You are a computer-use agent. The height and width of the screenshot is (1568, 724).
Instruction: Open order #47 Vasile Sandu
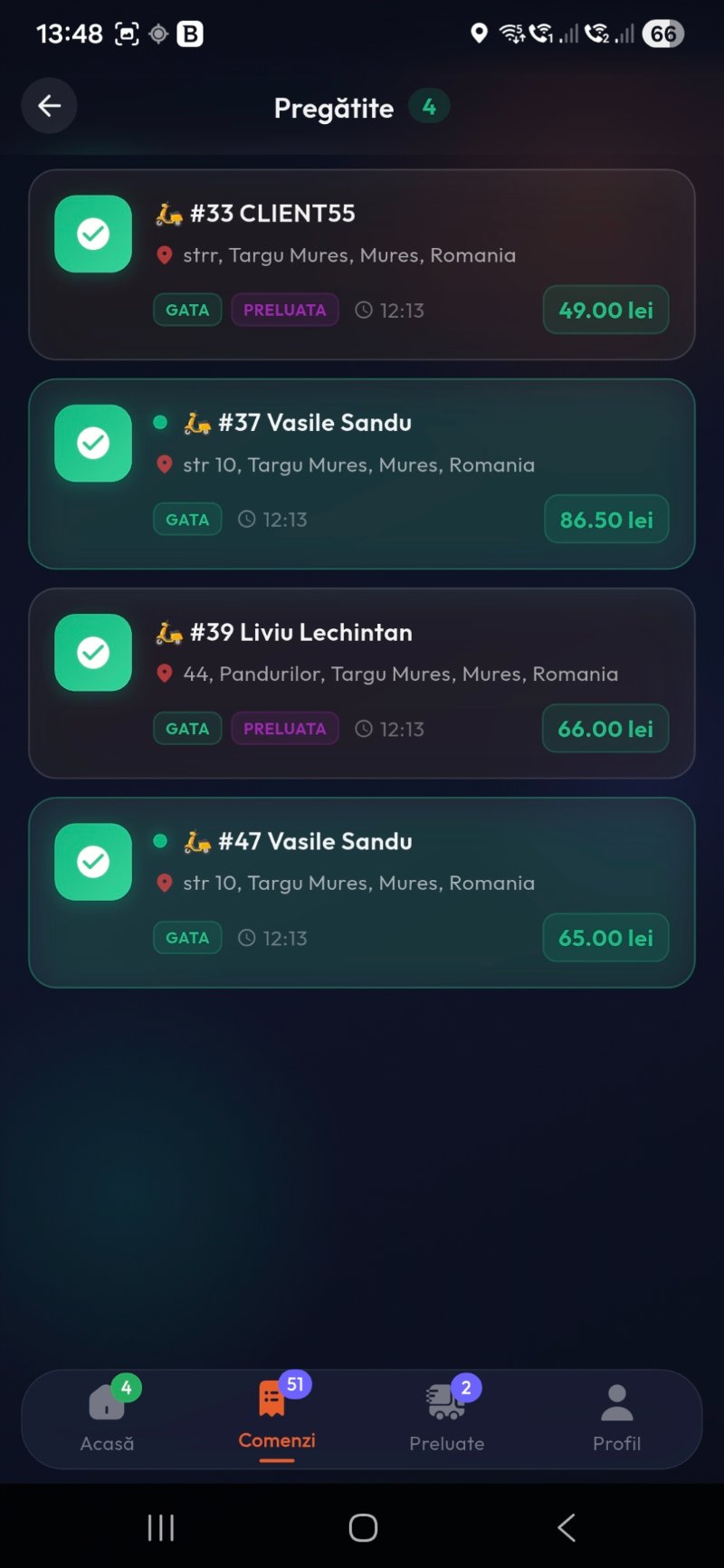tap(362, 892)
